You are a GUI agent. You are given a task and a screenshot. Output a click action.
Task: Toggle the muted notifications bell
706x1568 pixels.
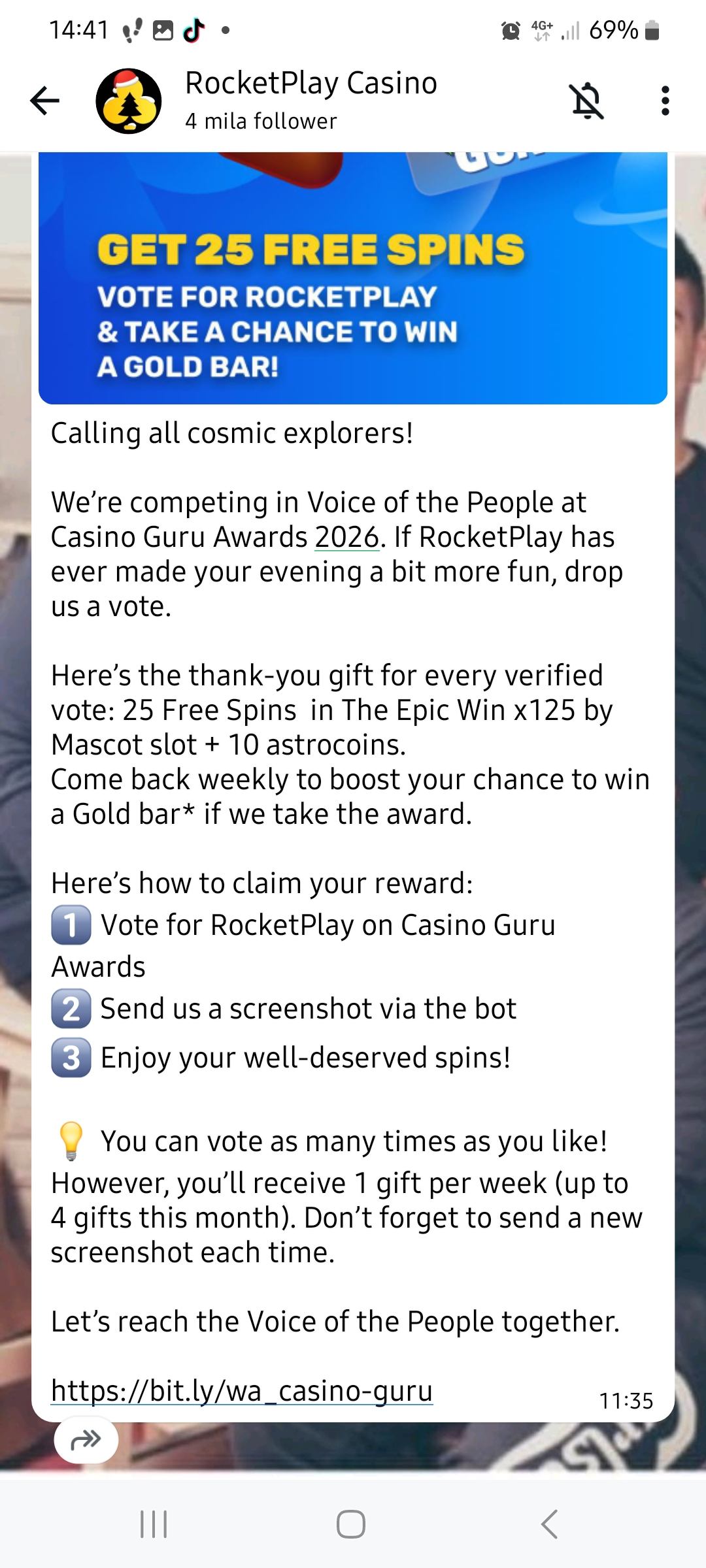click(587, 101)
